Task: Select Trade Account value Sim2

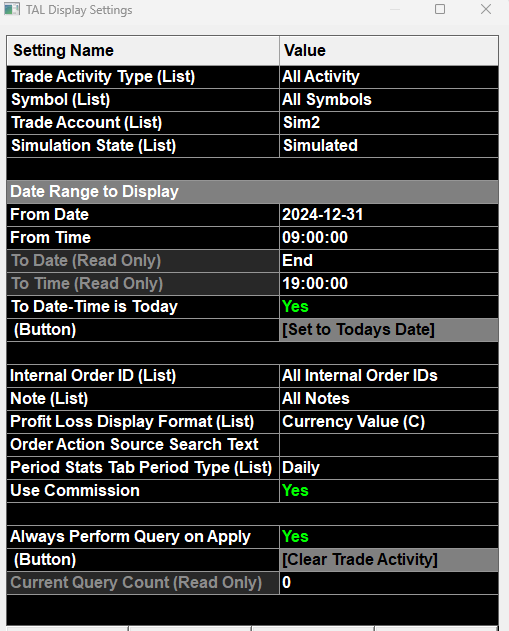Action: click(389, 123)
